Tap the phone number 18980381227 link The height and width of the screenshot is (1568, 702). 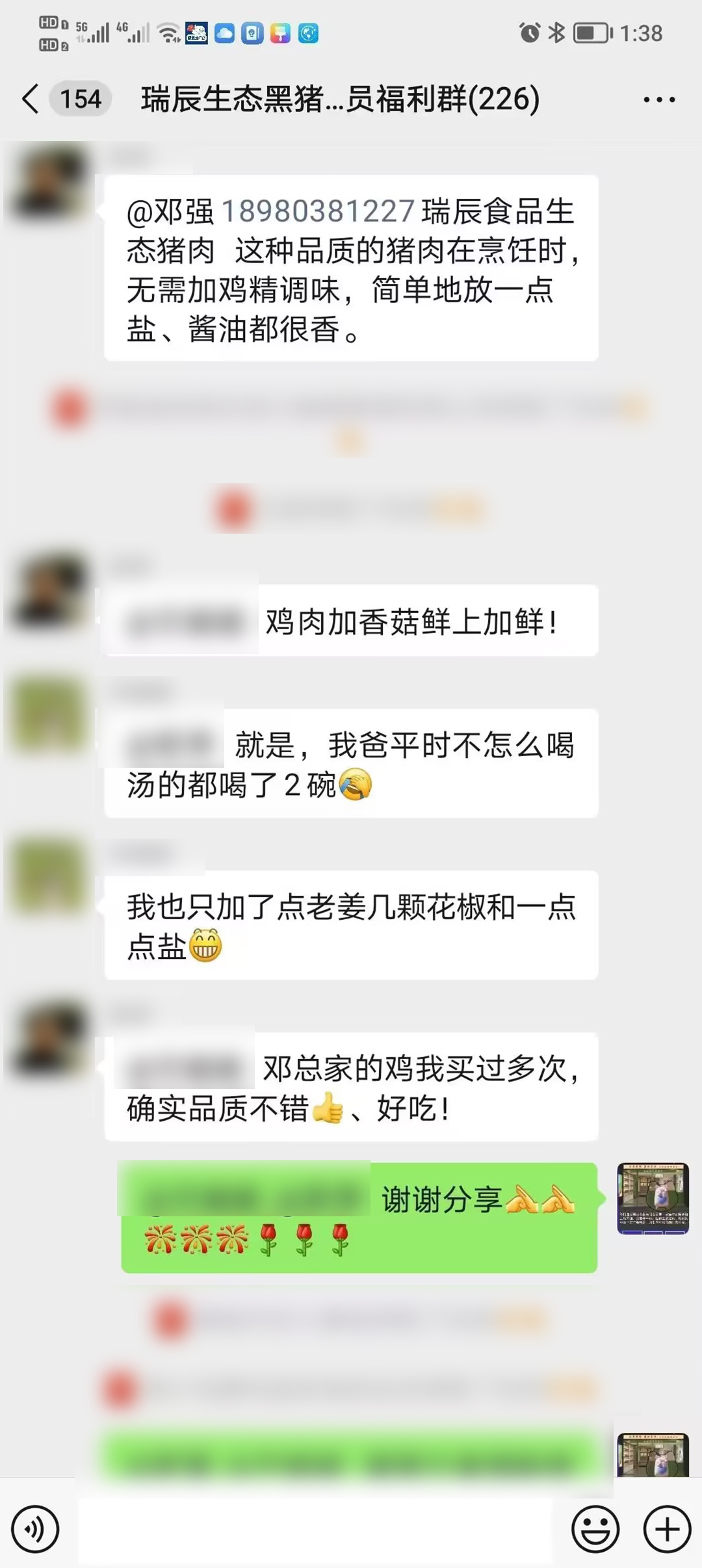(318, 211)
